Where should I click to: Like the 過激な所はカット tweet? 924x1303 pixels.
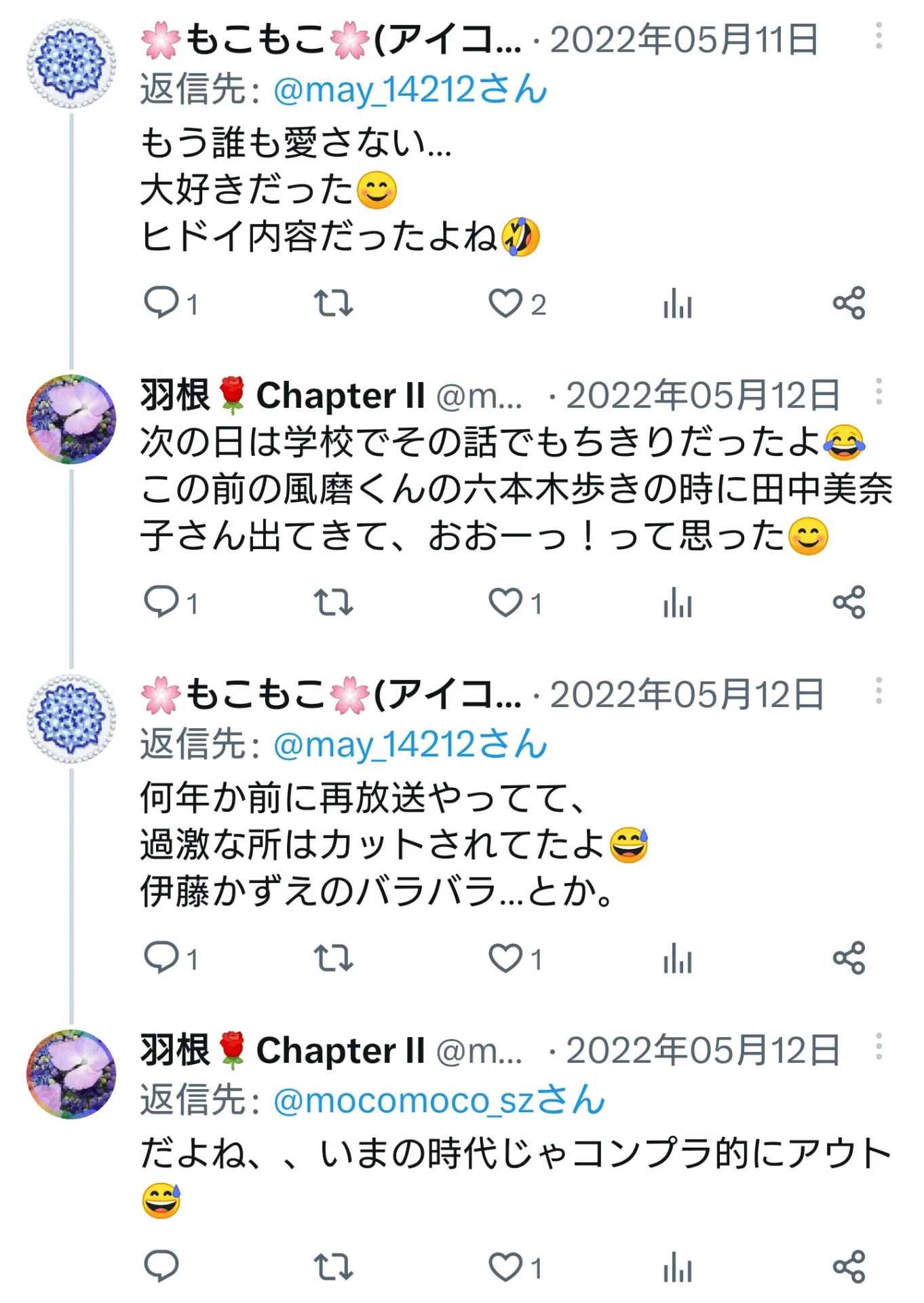[505, 958]
